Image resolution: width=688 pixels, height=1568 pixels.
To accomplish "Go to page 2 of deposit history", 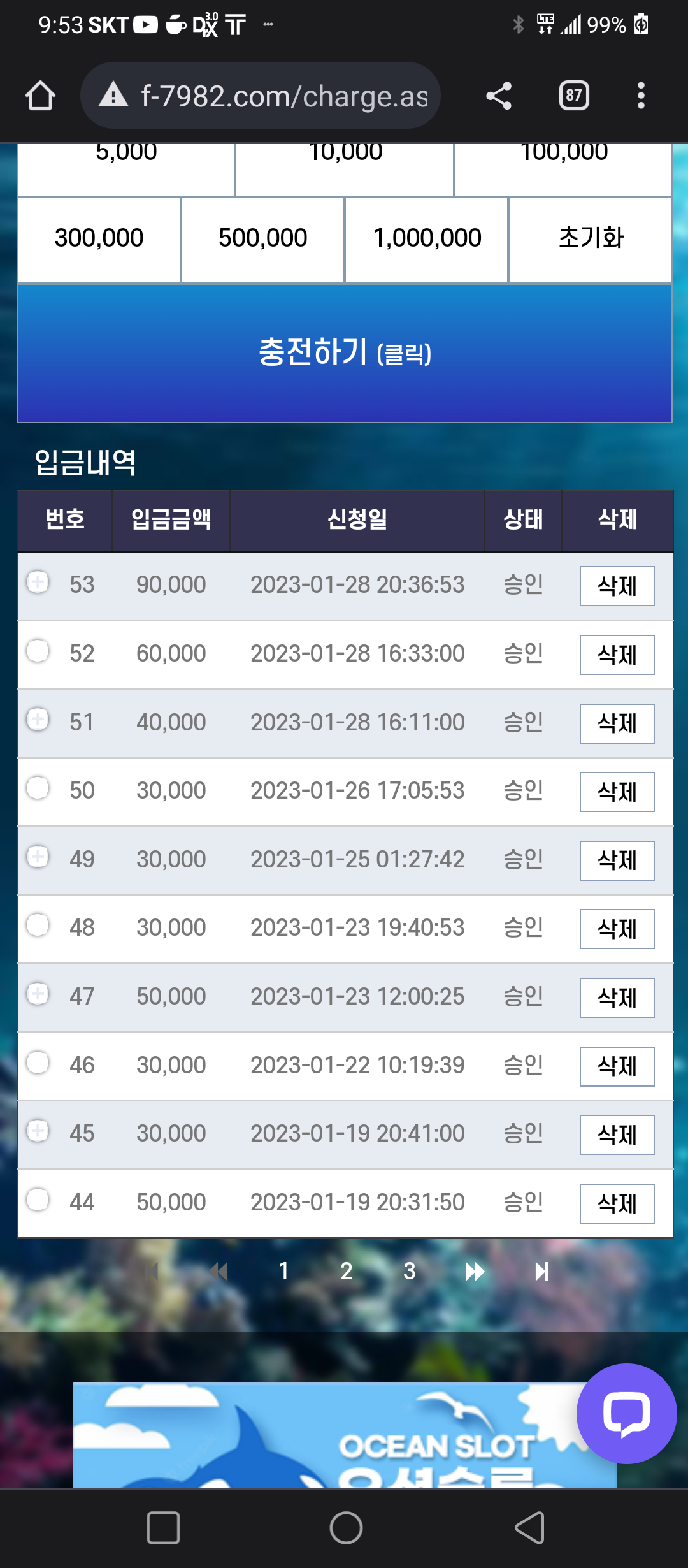I will pyautogui.click(x=347, y=1272).
